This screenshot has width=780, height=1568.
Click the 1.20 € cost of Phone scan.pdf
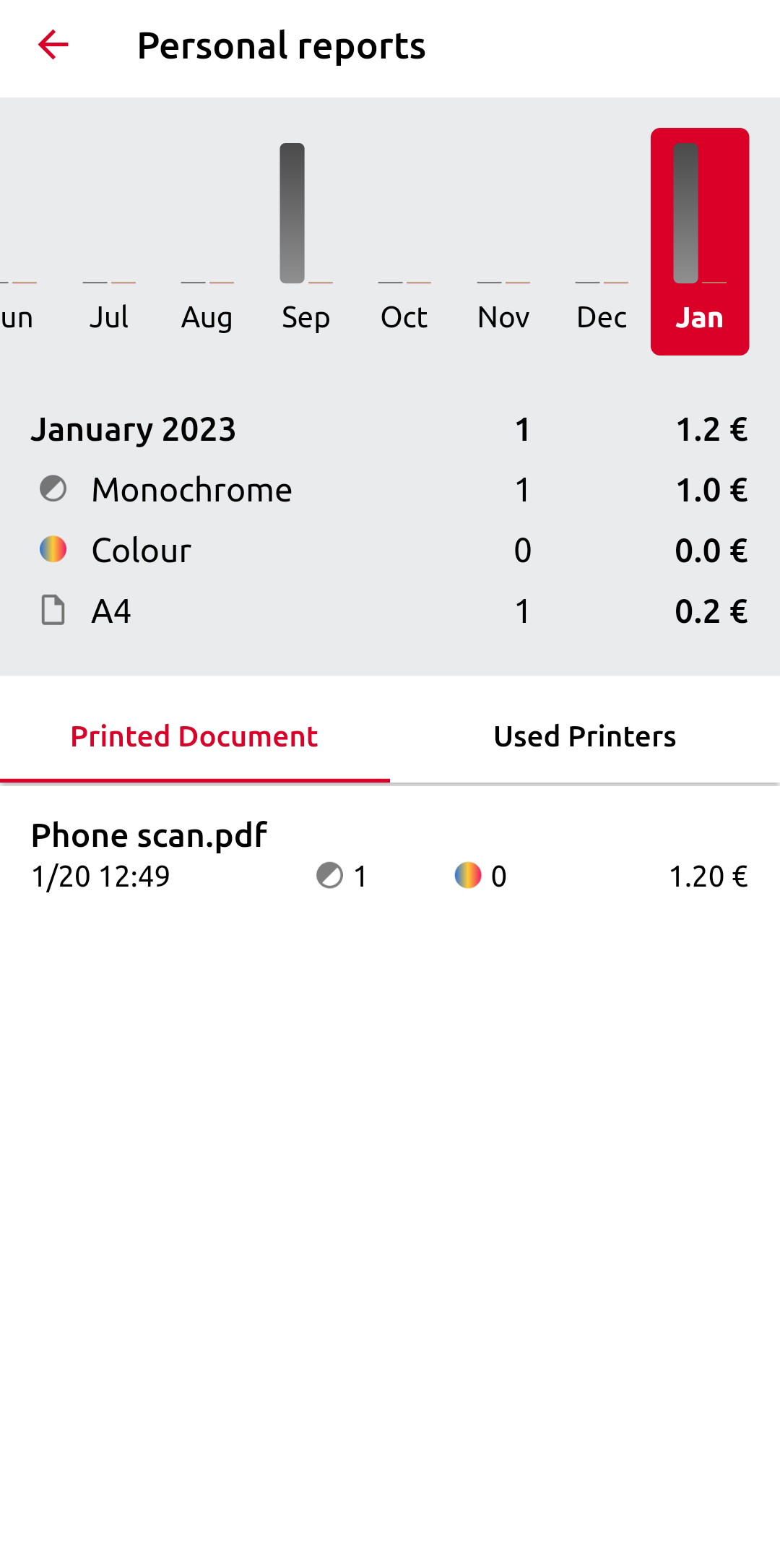[708, 876]
